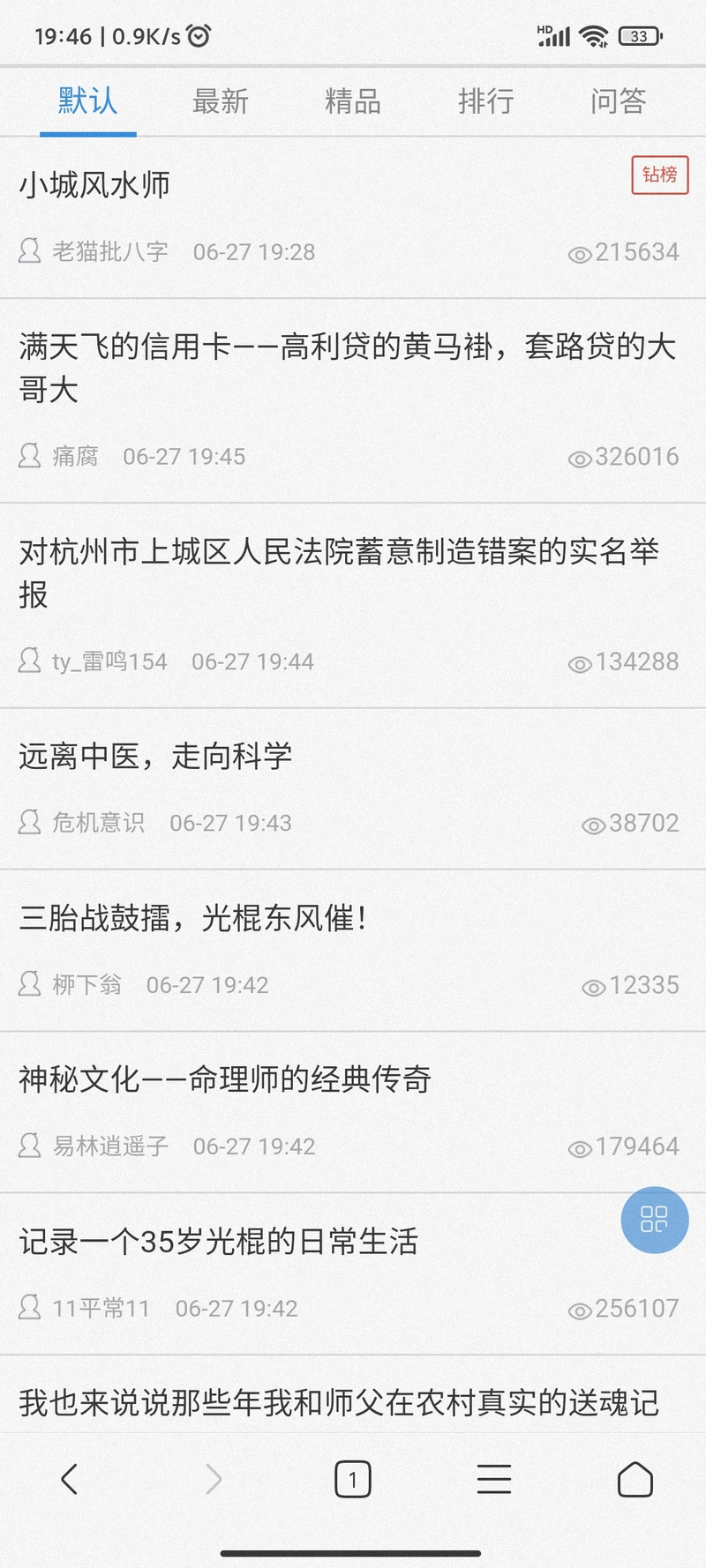Viewport: 706px width, 1568px height.
Task: Open the 送魂记 post at the bottom
Action: pos(339,1403)
